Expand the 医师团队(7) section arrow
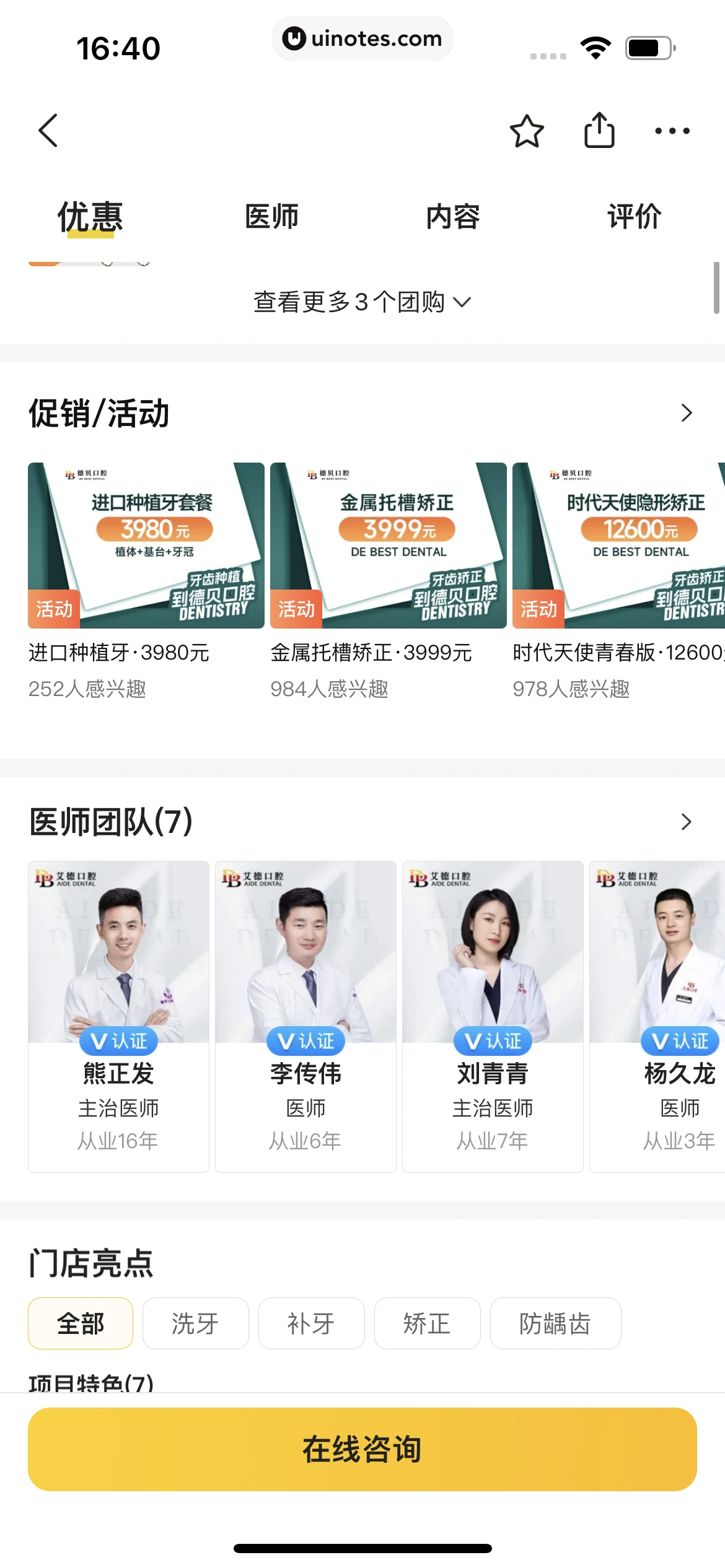725x1568 pixels. coord(685,822)
